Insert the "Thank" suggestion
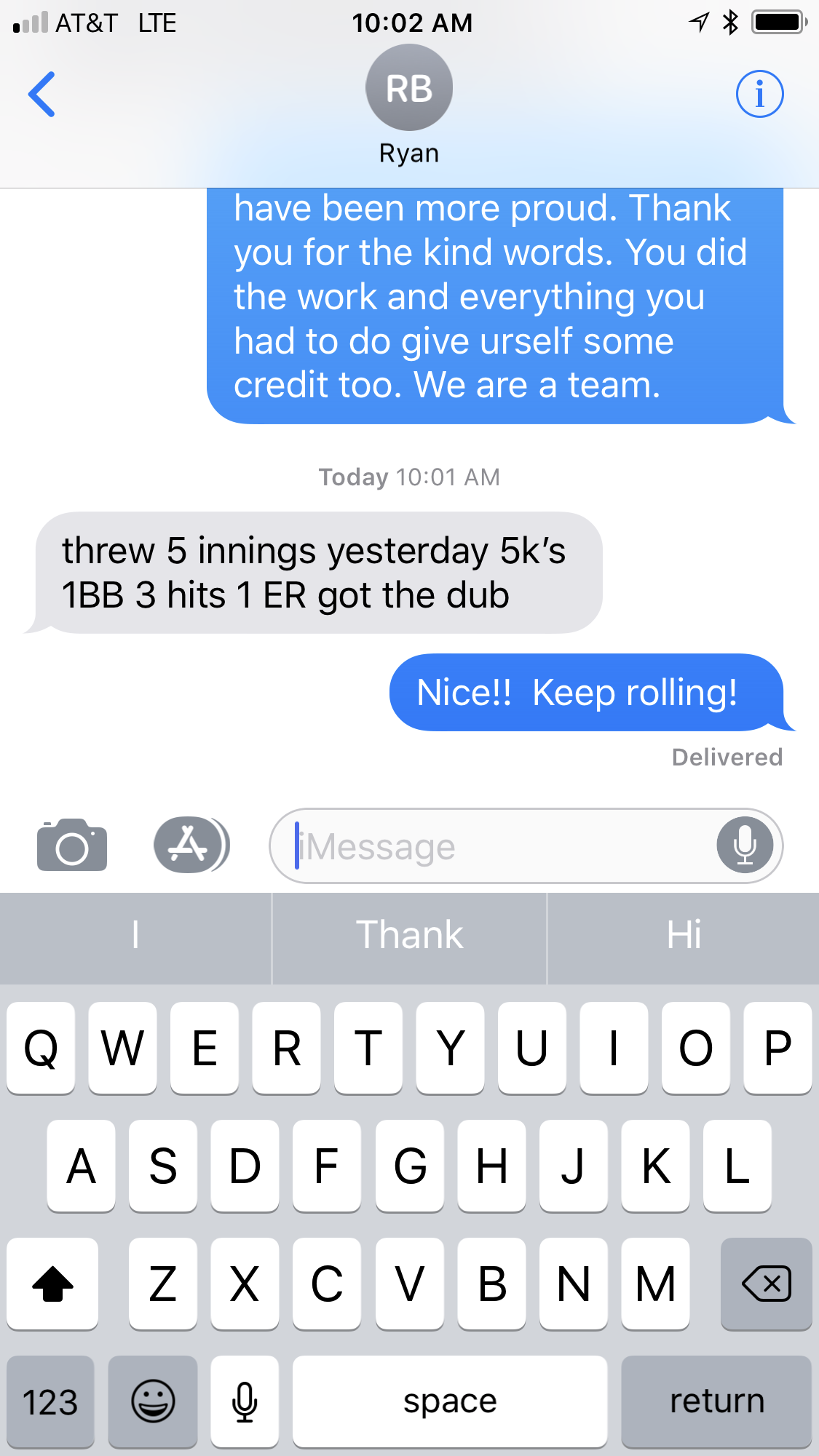 click(x=409, y=935)
